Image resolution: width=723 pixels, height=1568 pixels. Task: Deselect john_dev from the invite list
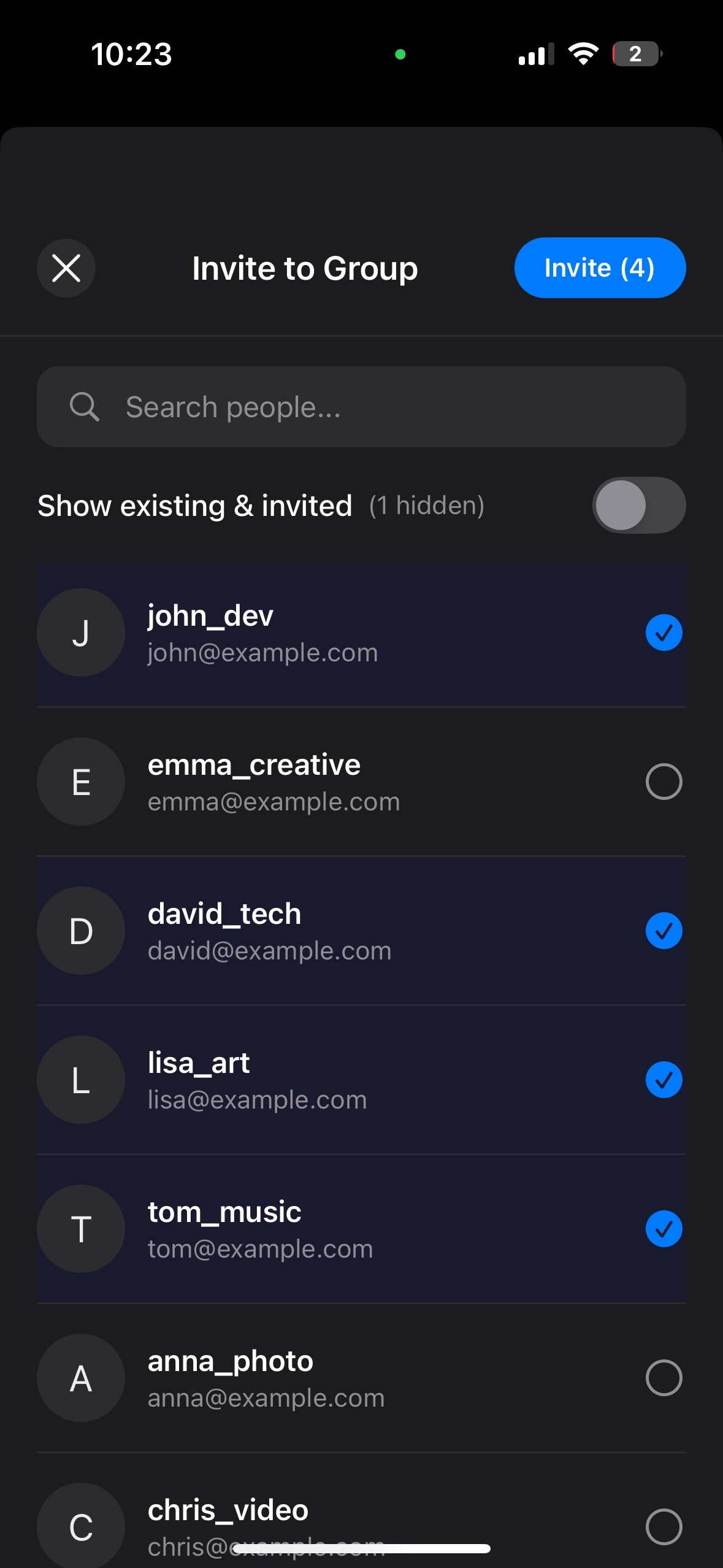pos(664,632)
